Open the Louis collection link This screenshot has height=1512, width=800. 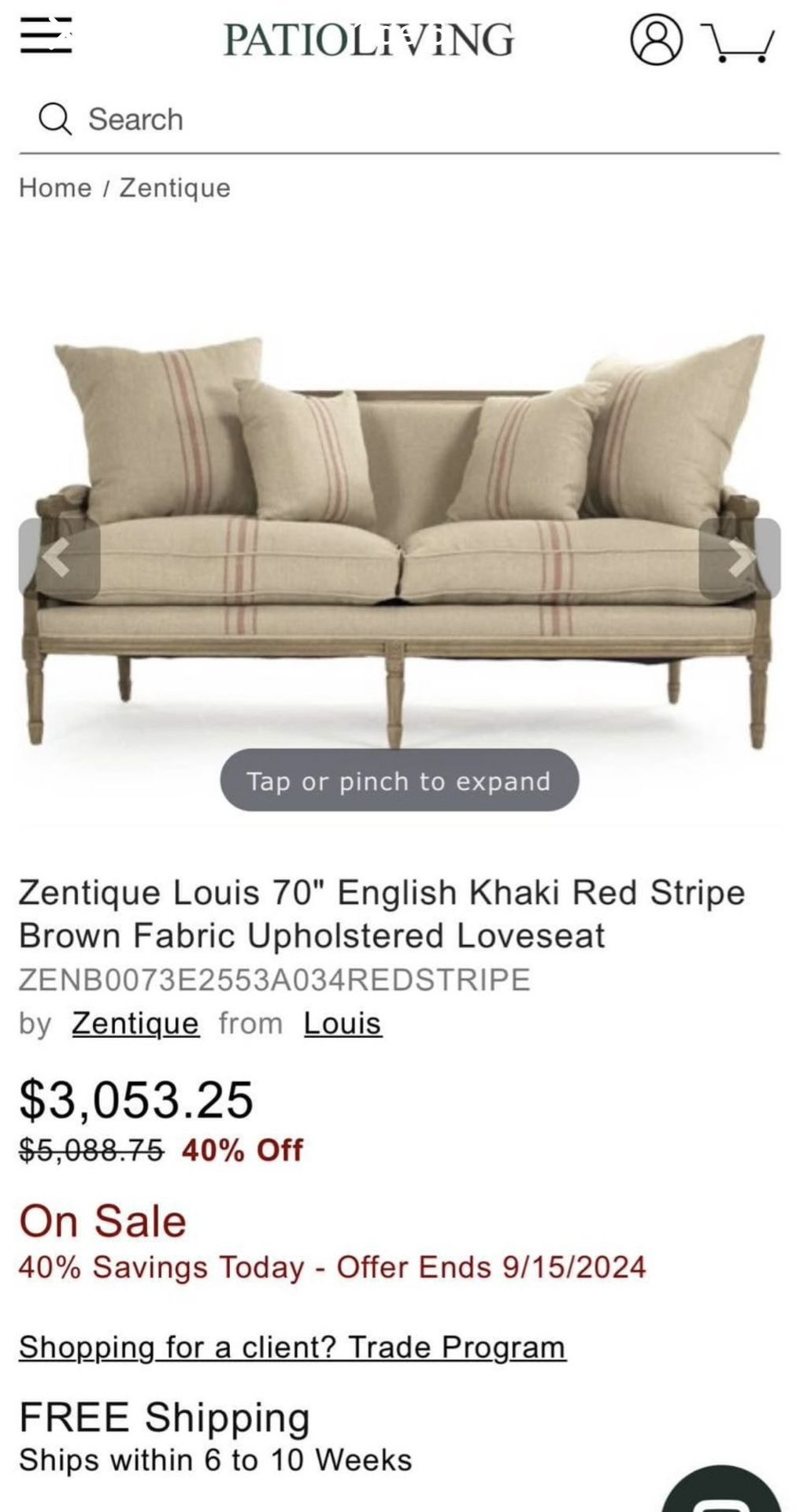pyautogui.click(x=342, y=1023)
